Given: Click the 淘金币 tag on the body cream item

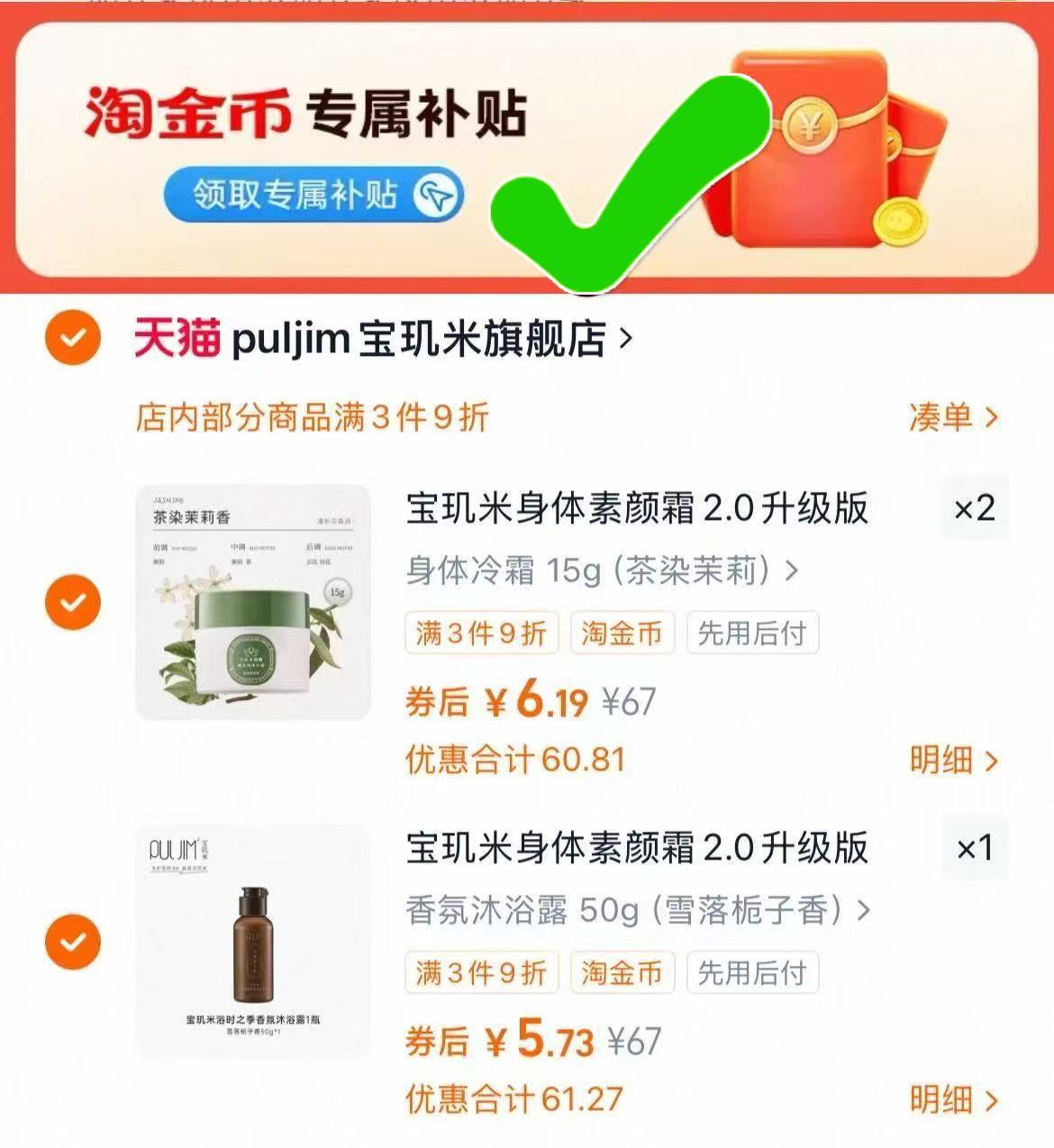Looking at the screenshot, I should [622, 633].
